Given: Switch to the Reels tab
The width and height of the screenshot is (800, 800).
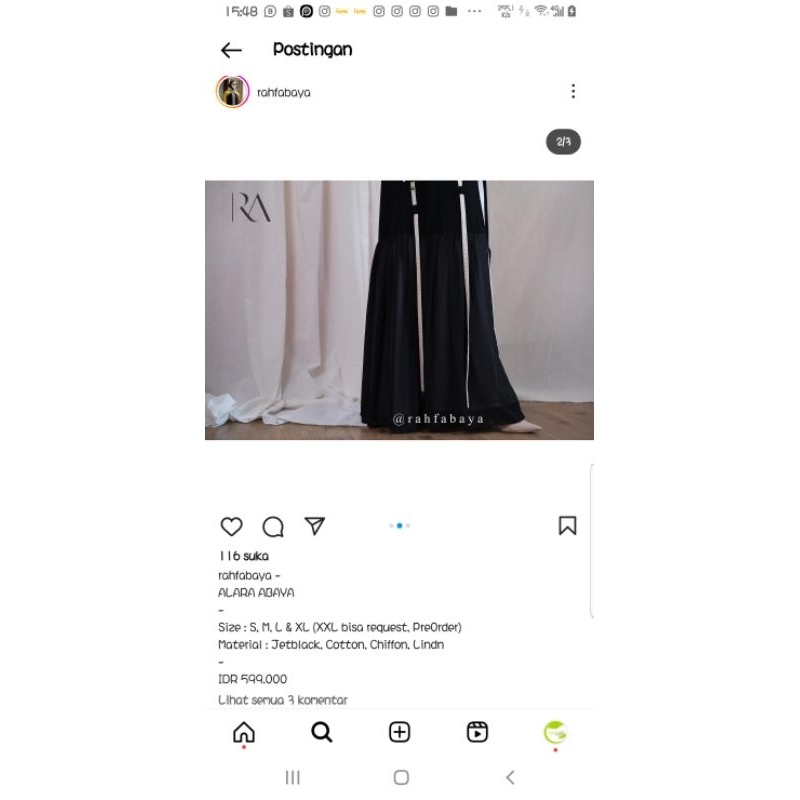Looking at the screenshot, I should (x=477, y=733).
